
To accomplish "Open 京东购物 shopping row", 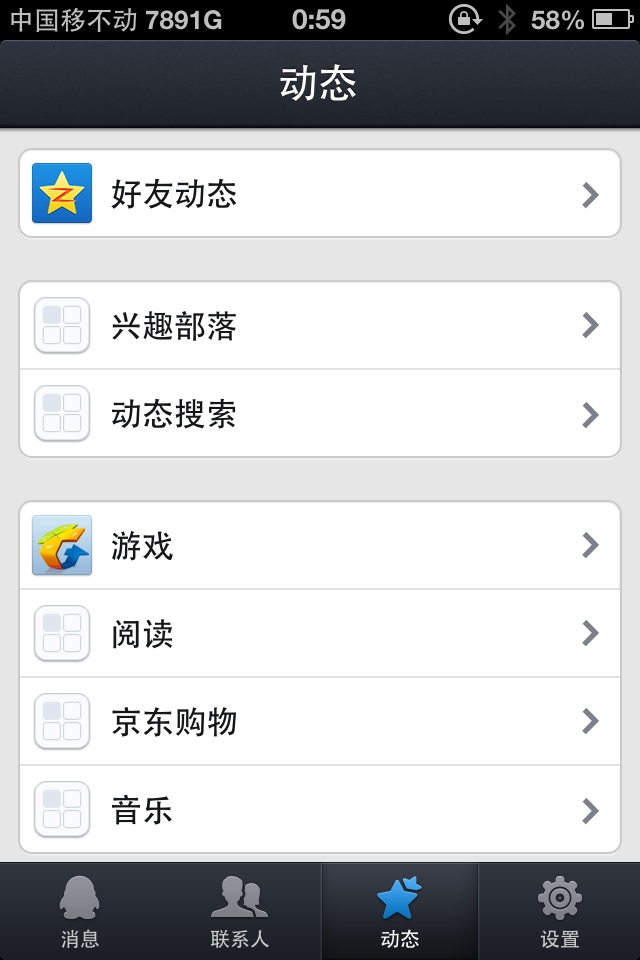I will pyautogui.click(x=320, y=722).
